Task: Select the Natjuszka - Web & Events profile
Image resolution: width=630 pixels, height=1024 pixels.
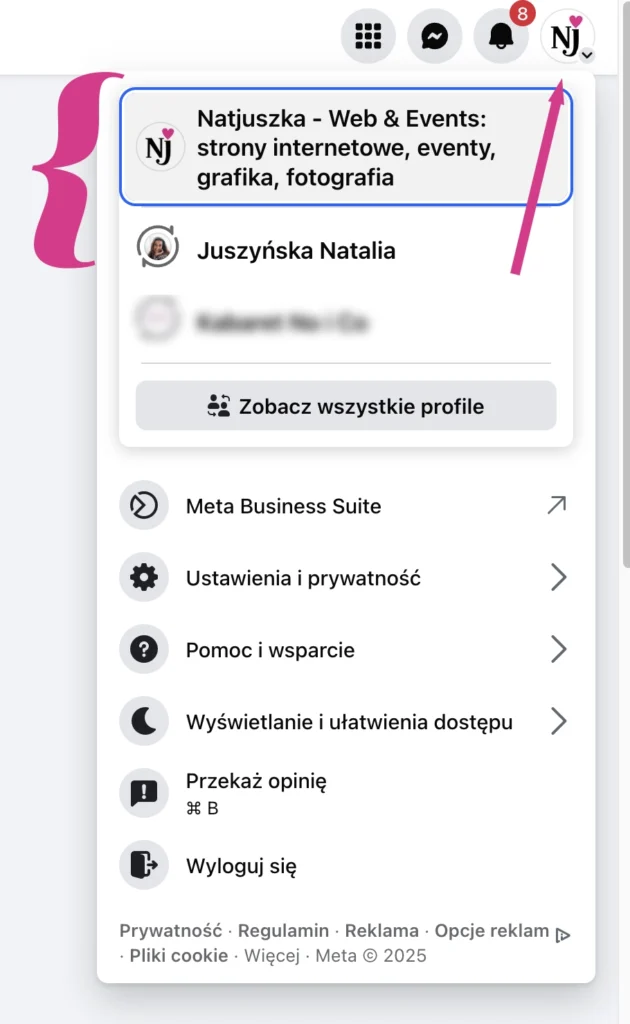Action: pos(345,148)
